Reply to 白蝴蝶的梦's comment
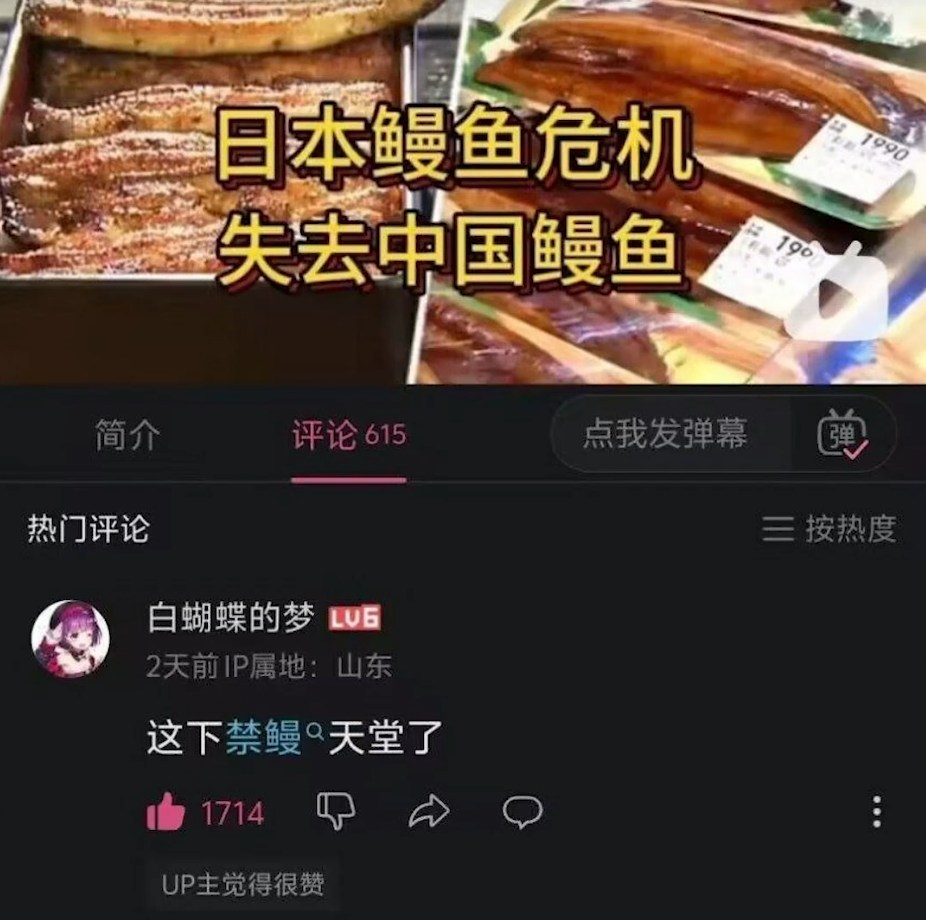The width and height of the screenshot is (926, 920). click(522, 811)
